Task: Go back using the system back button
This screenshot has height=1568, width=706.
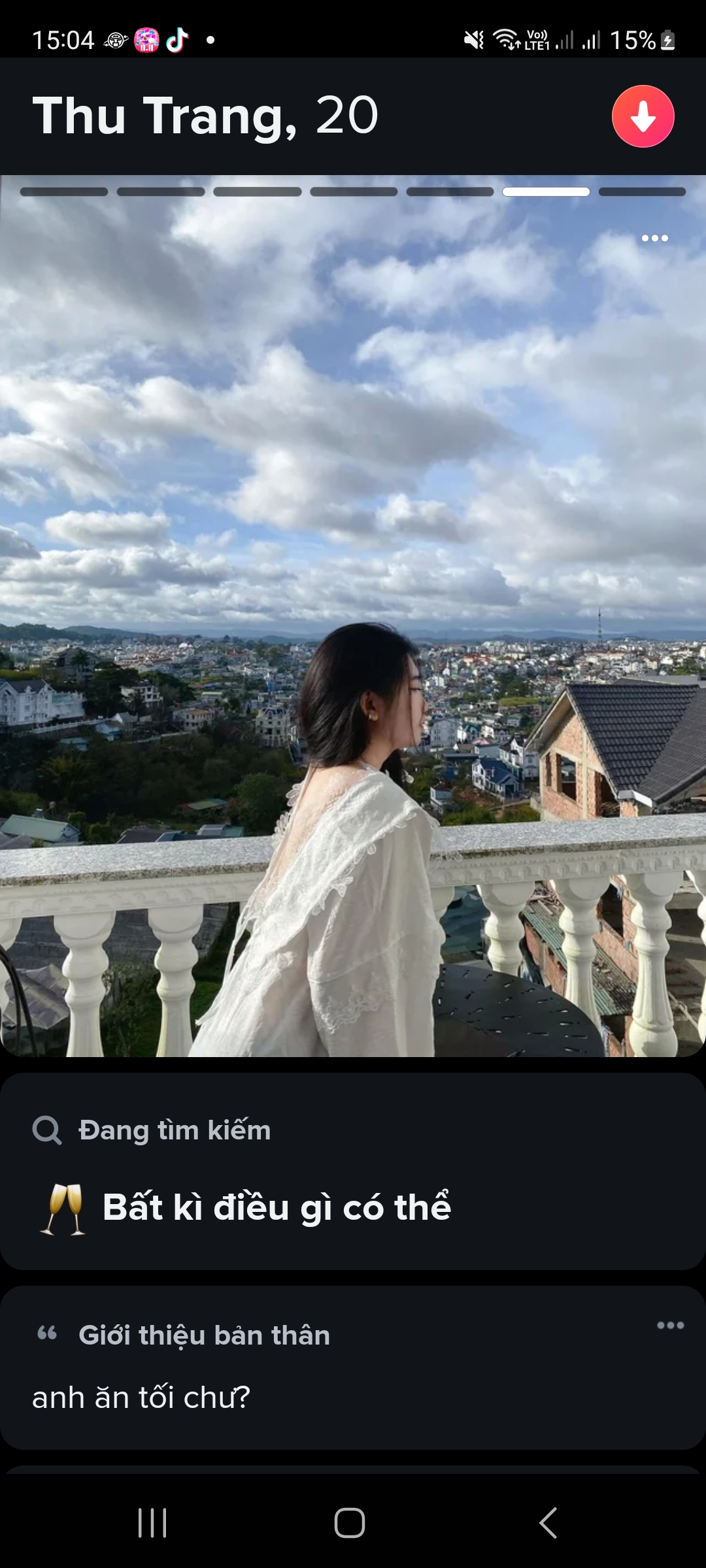Action: pyautogui.click(x=548, y=1523)
